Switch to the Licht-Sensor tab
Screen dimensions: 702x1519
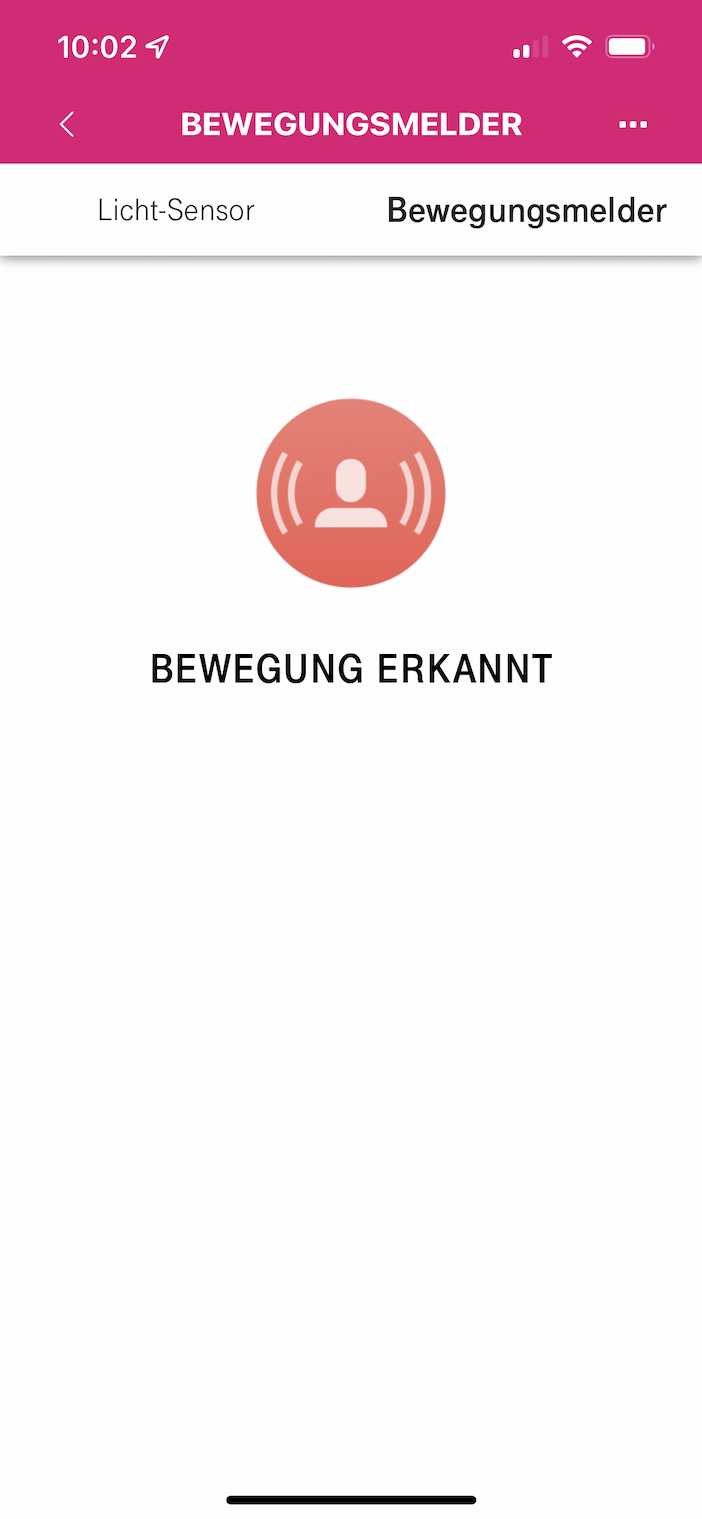coord(176,211)
